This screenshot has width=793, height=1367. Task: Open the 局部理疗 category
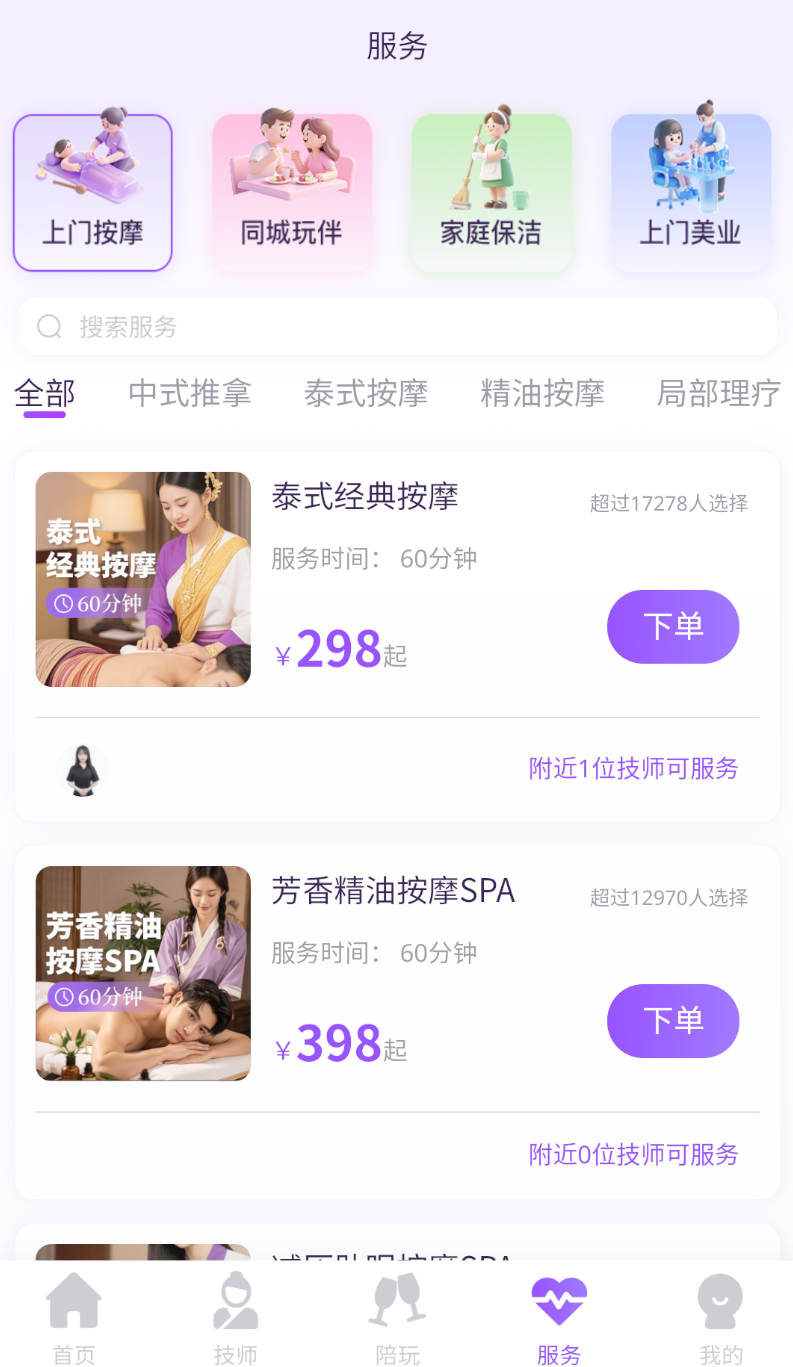click(717, 394)
